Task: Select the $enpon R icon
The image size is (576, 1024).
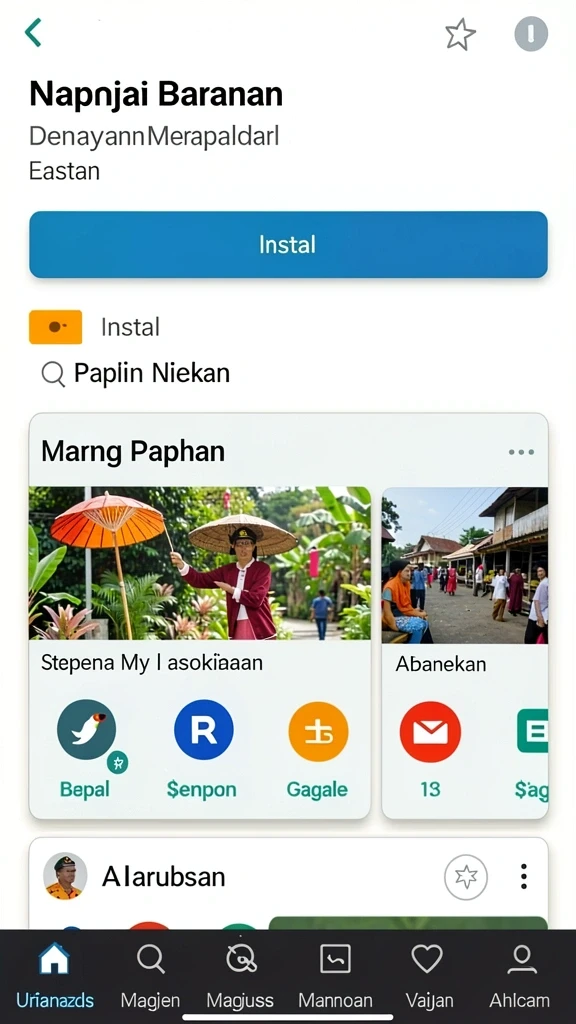Action: (x=203, y=729)
